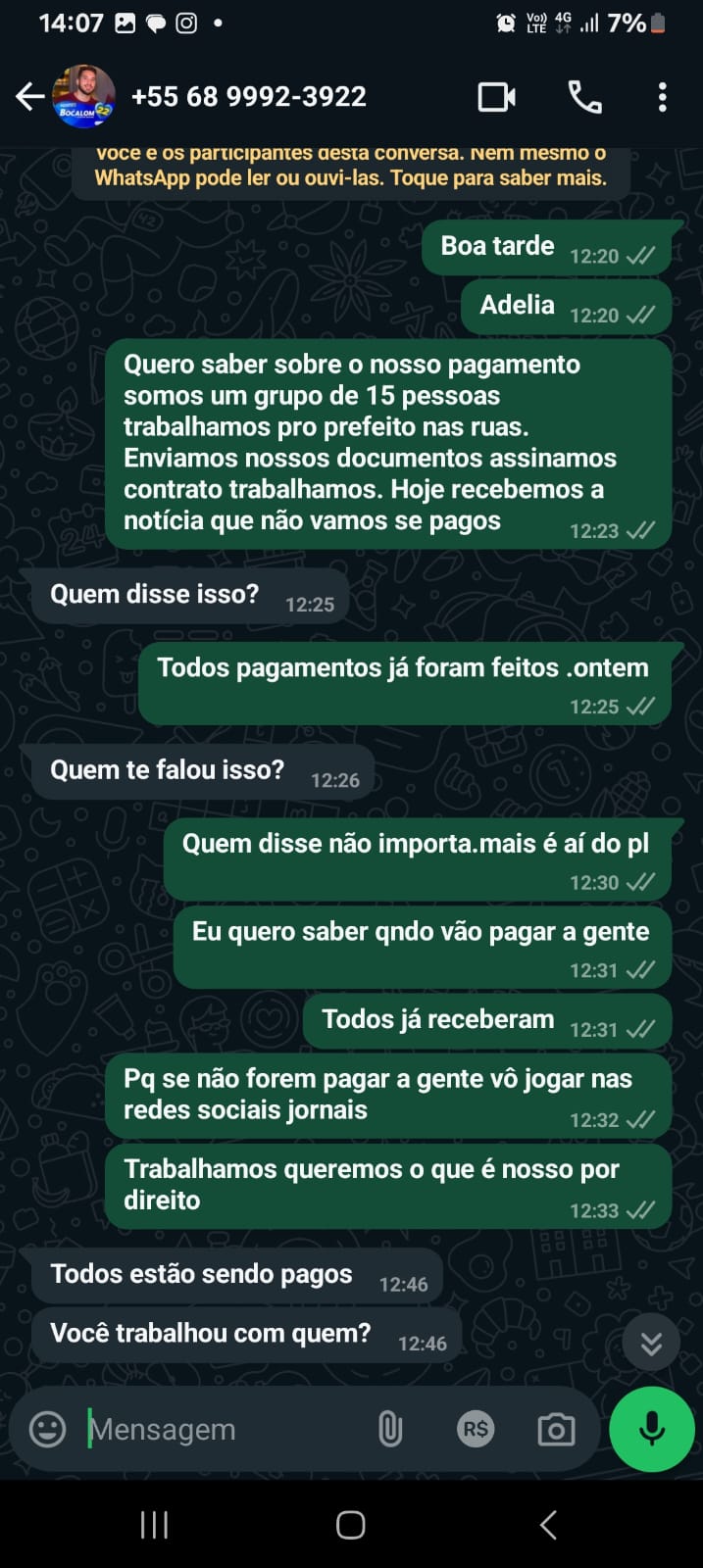
Task: Attach a file with the paperclip icon
Action: 390,1429
